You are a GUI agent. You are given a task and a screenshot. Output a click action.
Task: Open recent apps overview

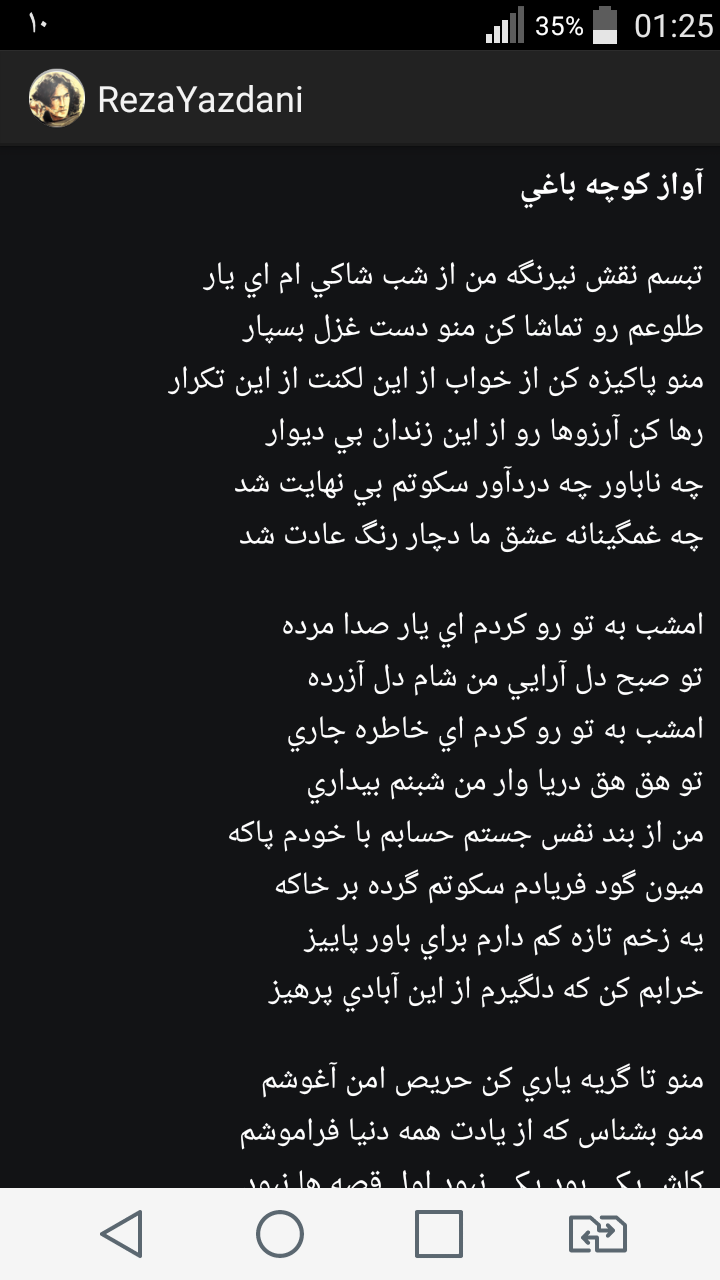439,1234
